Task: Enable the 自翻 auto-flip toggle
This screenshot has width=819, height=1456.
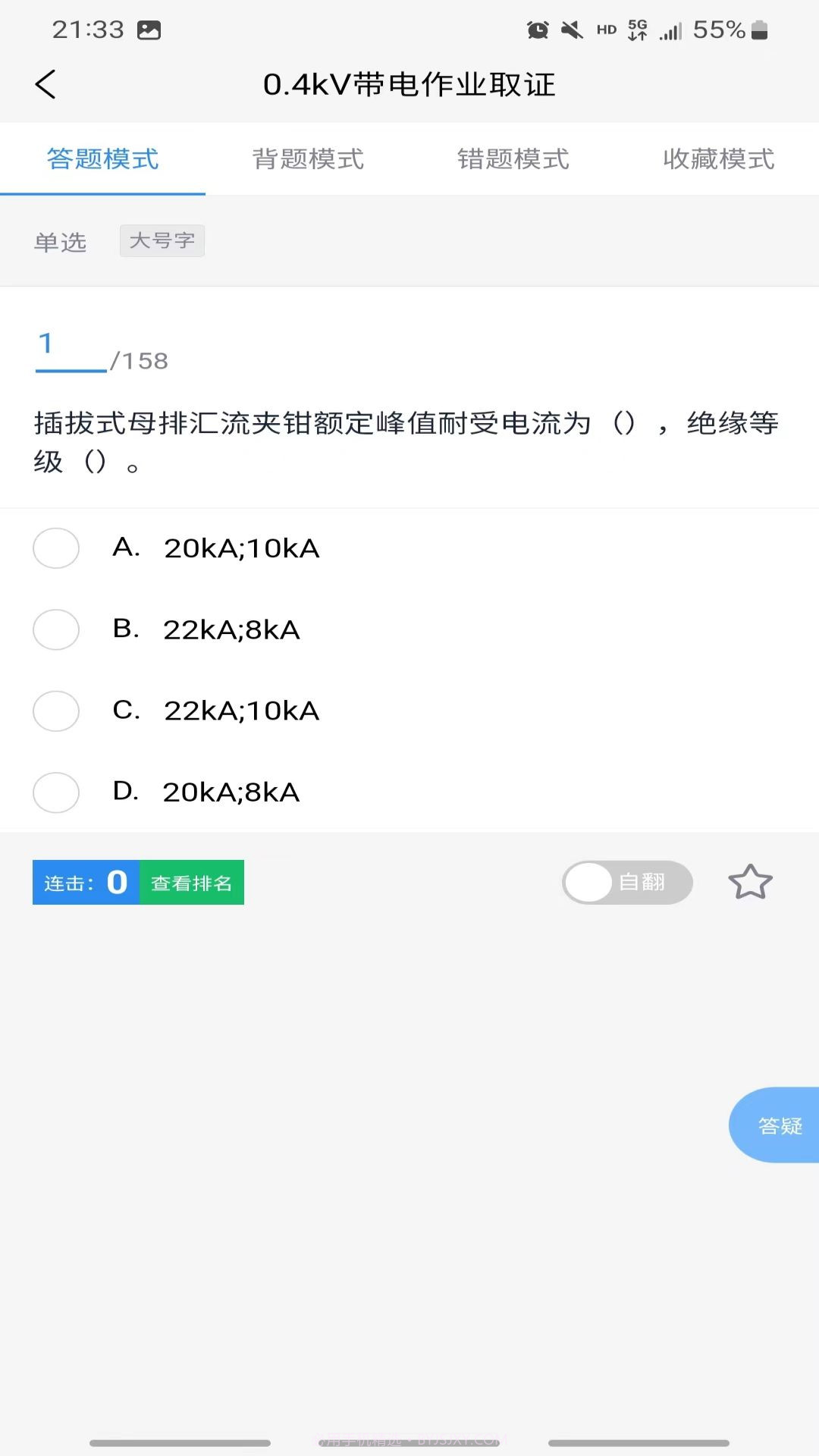Action: pyautogui.click(x=627, y=881)
